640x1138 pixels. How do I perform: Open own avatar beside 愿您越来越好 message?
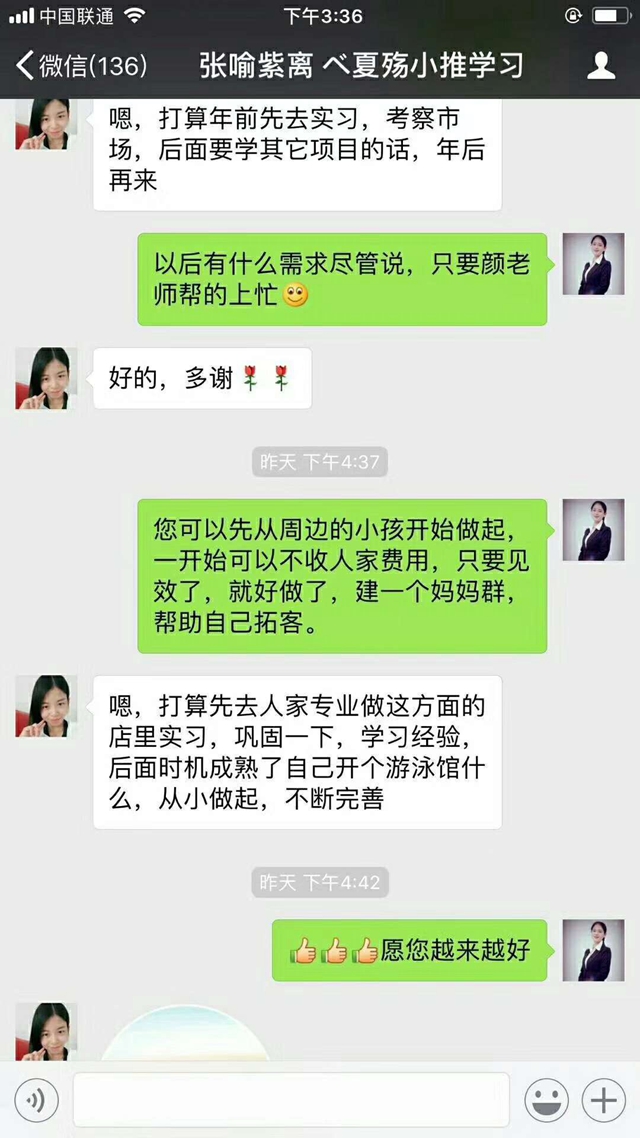593,951
